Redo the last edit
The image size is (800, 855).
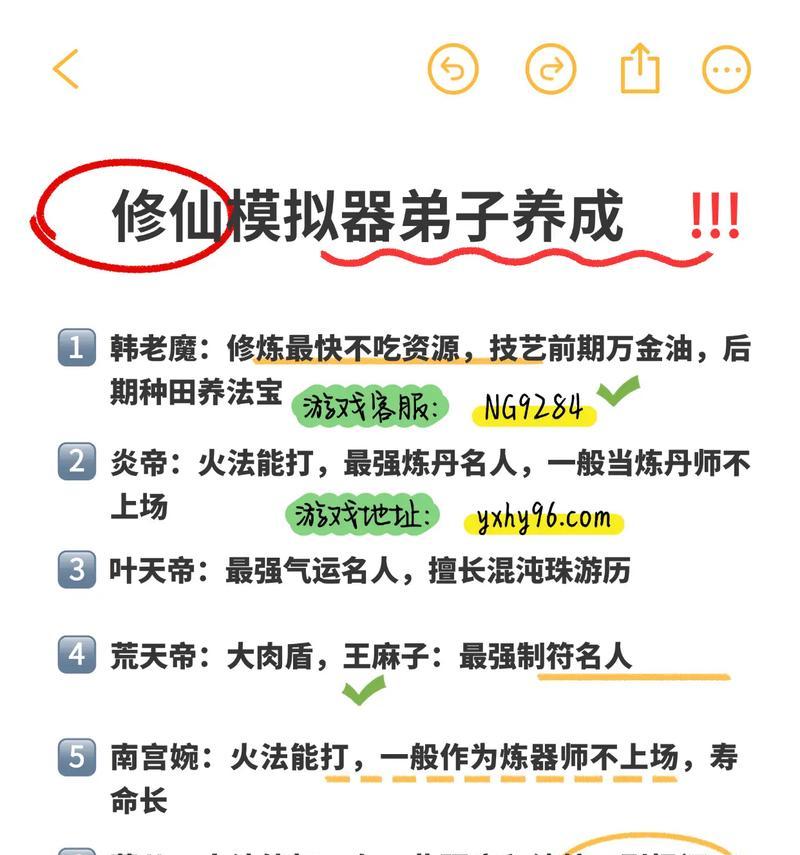(551, 70)
